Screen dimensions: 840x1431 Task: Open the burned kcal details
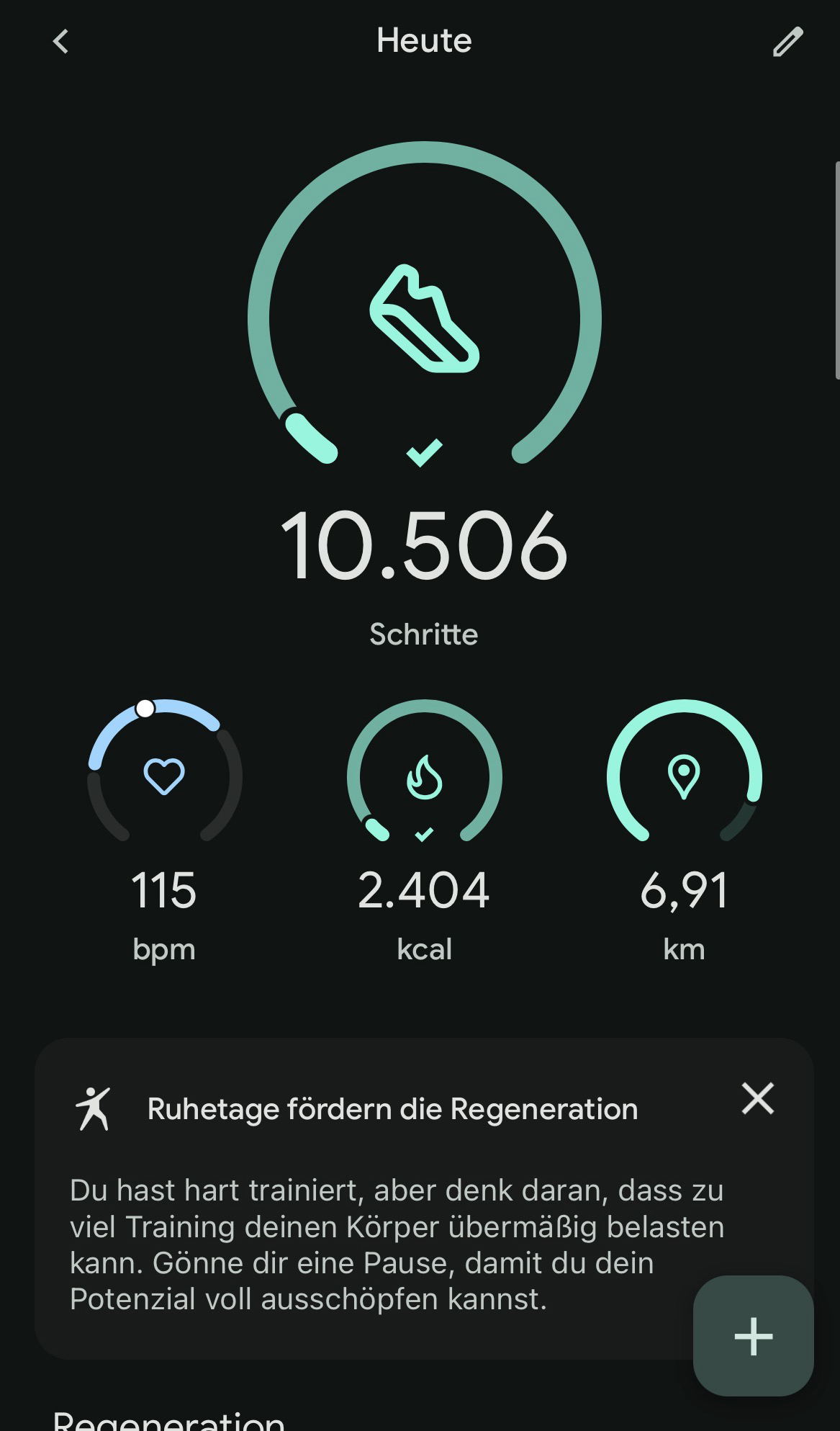424,778
